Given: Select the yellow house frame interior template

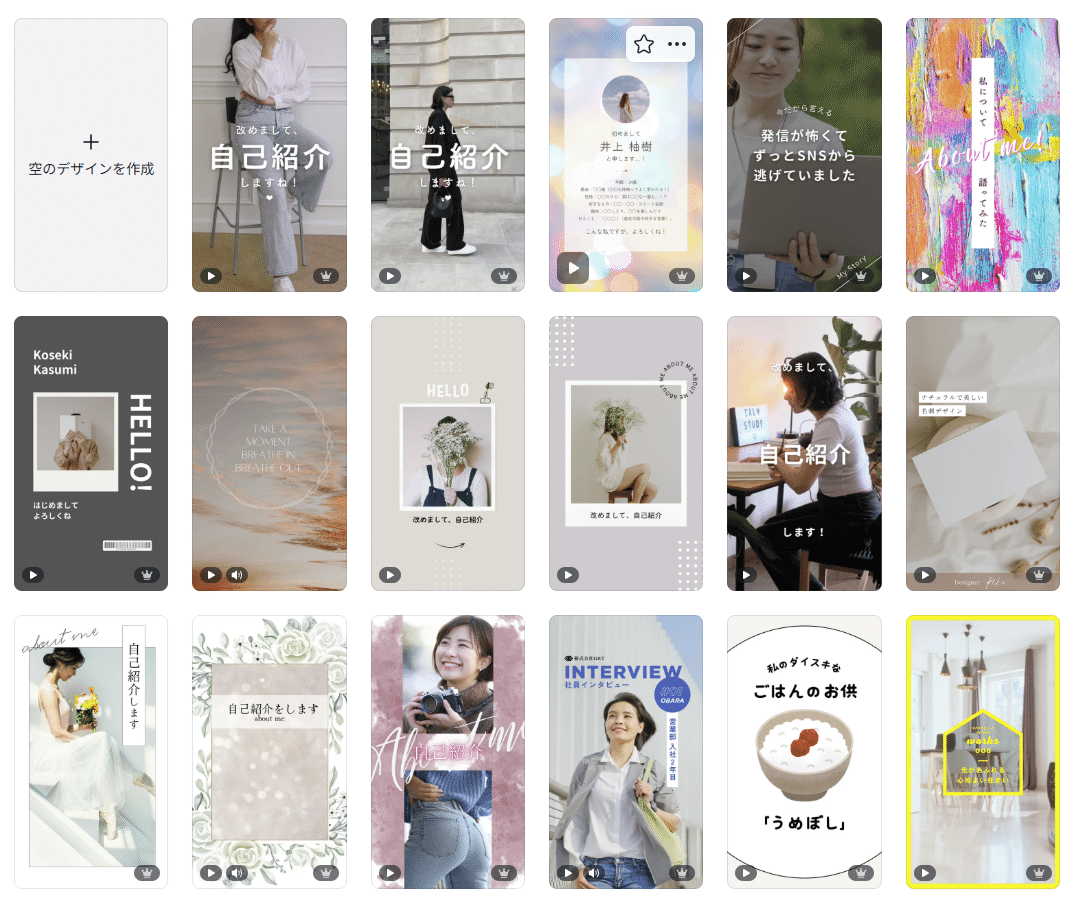Looking at the screenshot, I should tap(982, 752).
